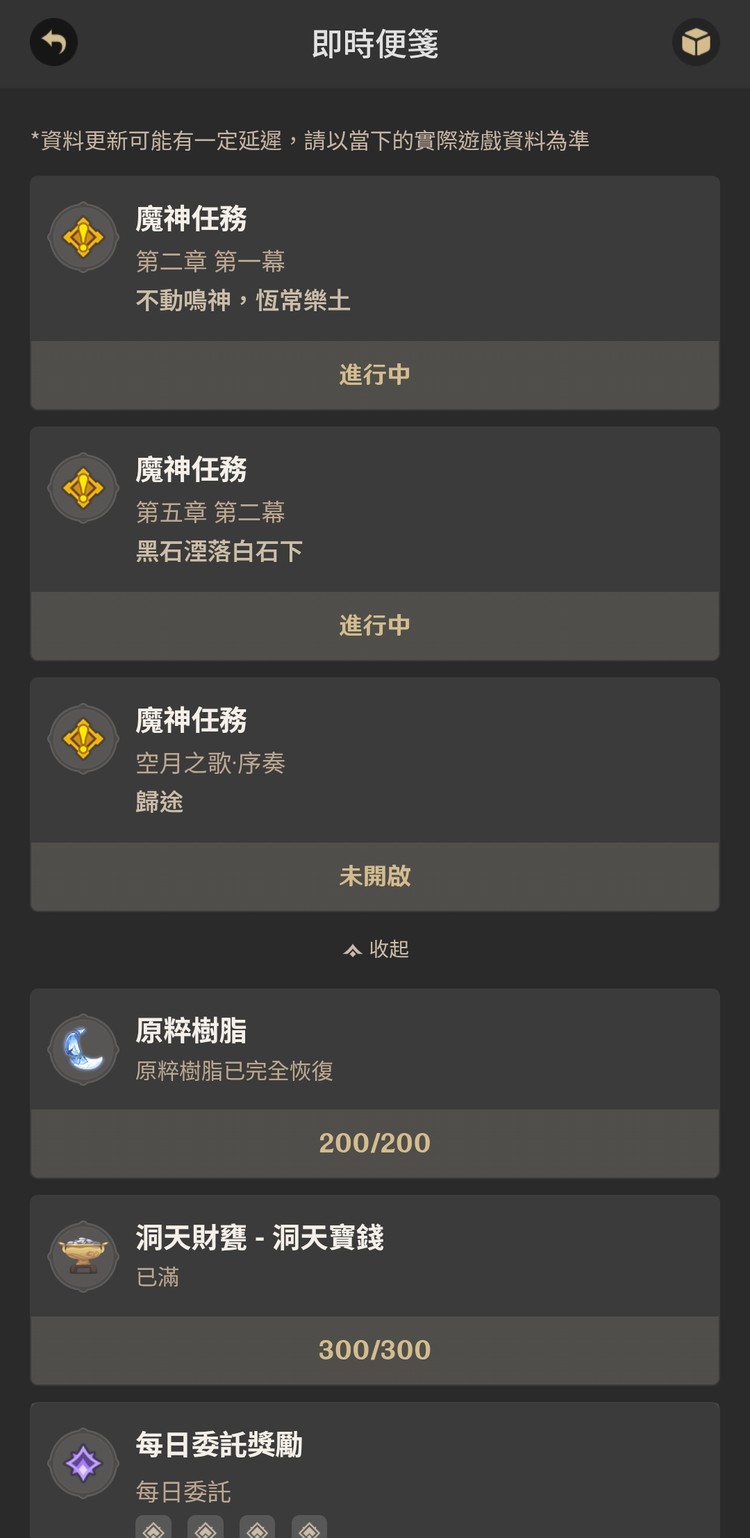Click the 200/200 resin progress bar
The width and height of the screenshot is (750, 1538).
tap(375, 1143)
